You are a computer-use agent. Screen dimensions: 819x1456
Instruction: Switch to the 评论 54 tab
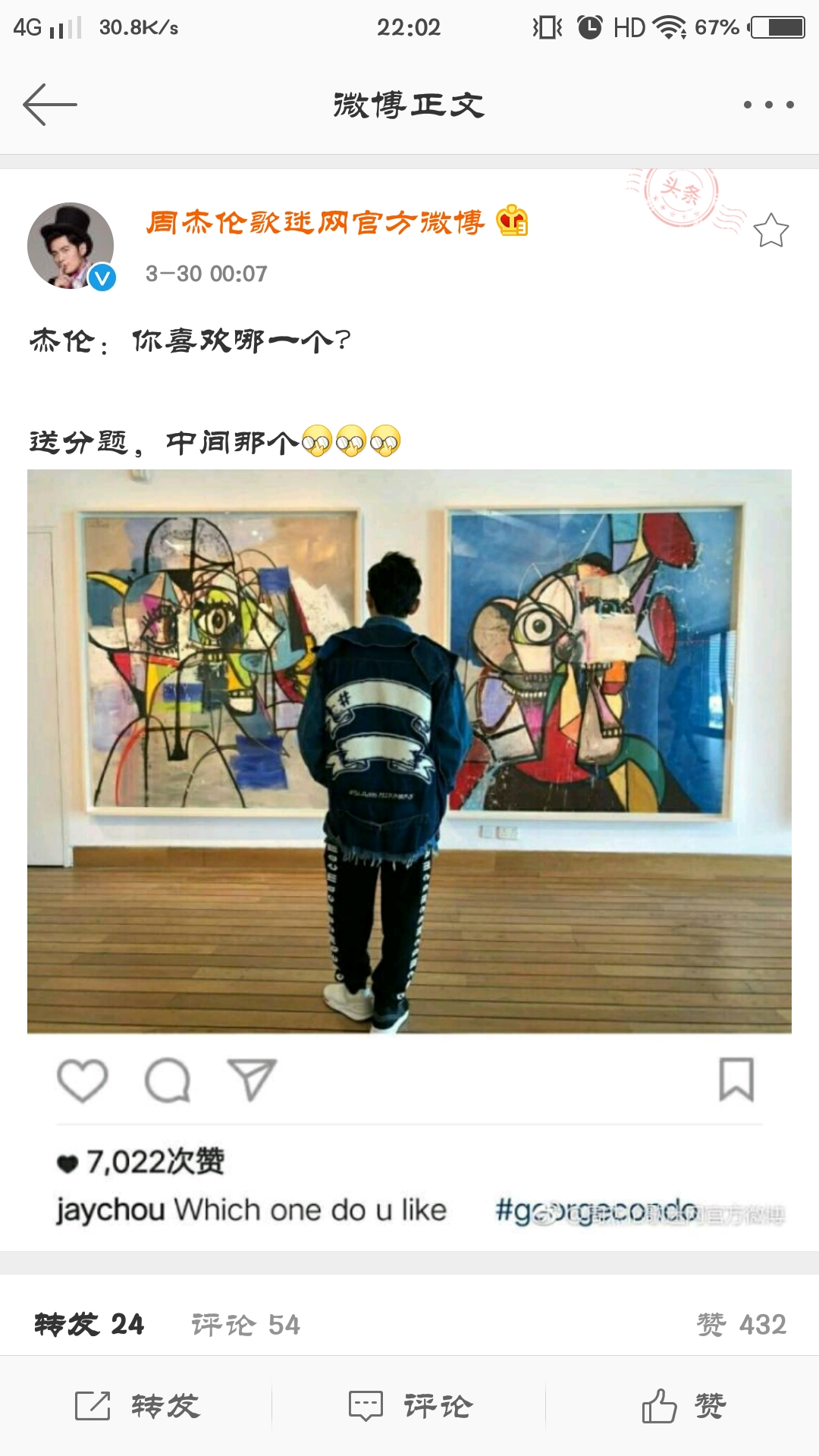tap(246, 1325)
